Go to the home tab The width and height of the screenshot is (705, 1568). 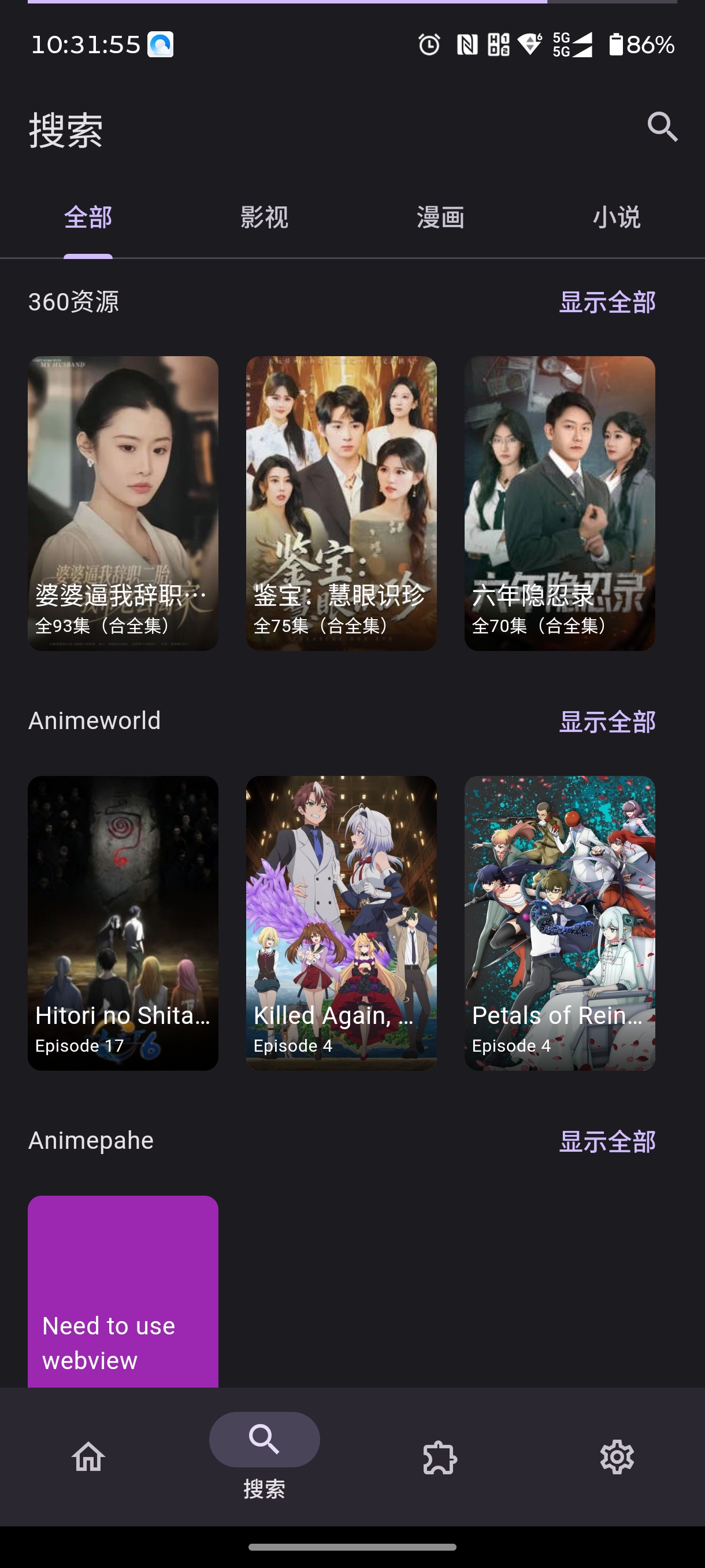(x=88, y=1456)
